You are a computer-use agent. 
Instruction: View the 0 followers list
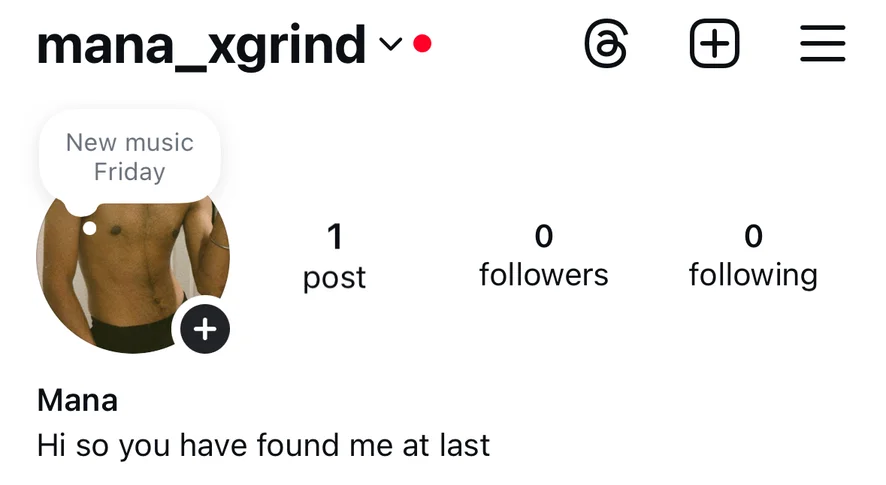(543, 255)
